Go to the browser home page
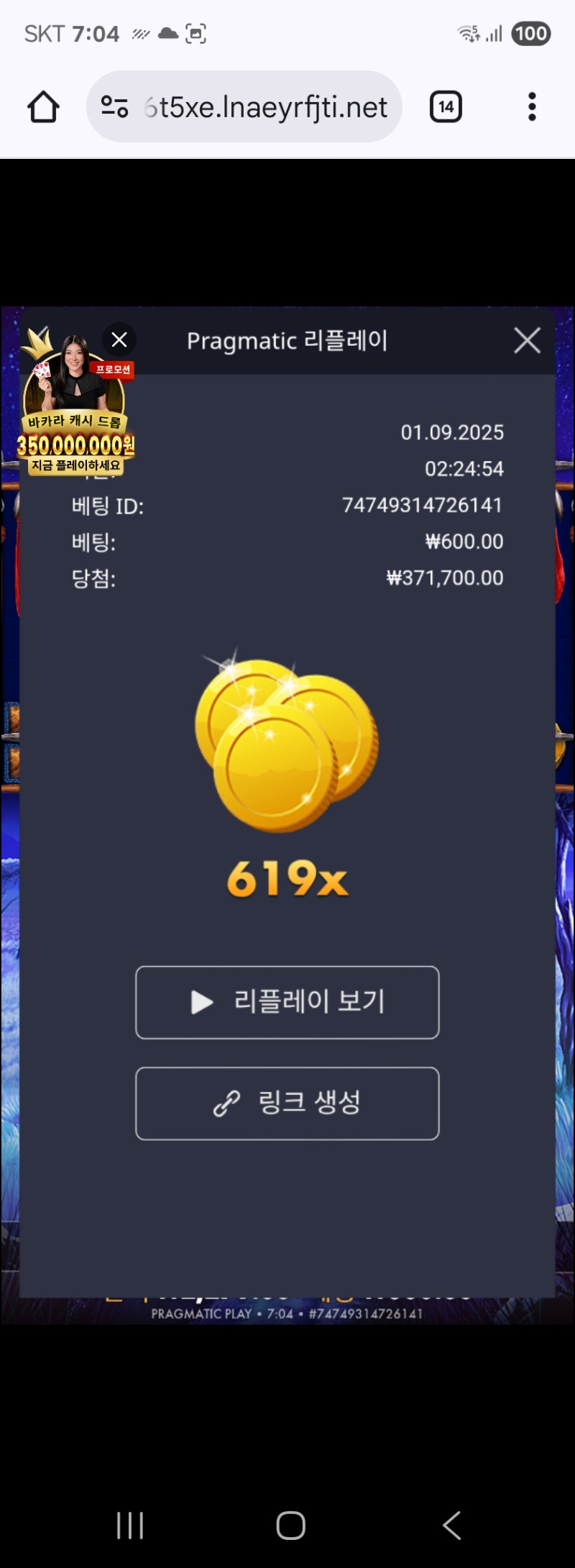 (43, 107)
